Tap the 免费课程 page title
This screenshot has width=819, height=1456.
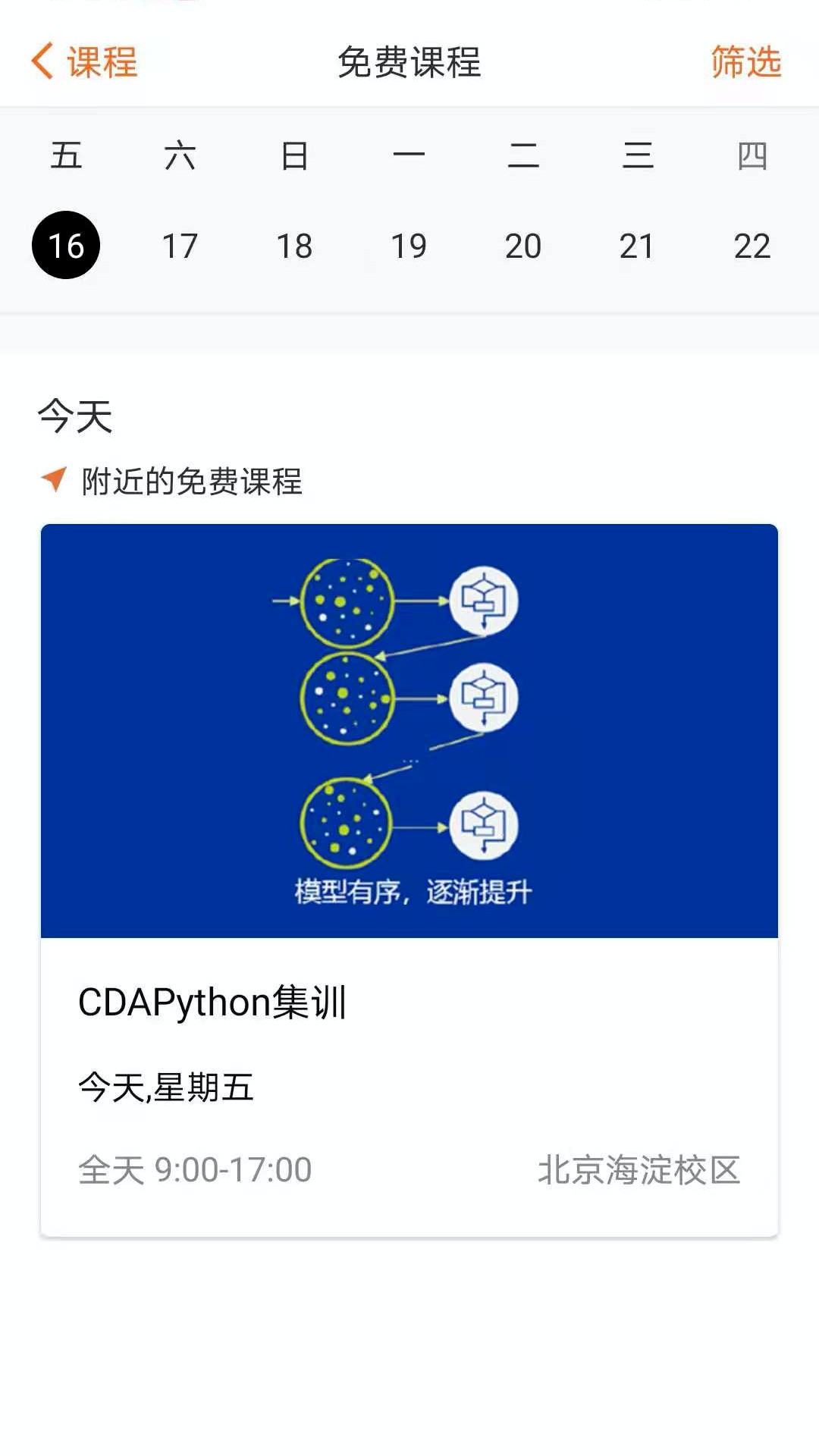409,64
